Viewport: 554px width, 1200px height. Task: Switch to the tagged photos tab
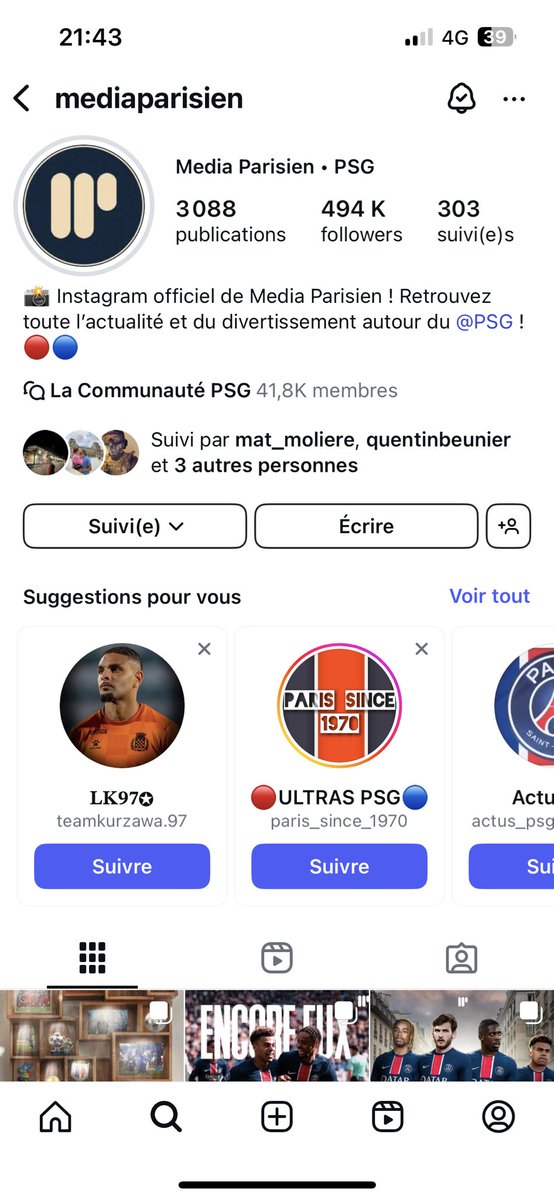(461, 958)
